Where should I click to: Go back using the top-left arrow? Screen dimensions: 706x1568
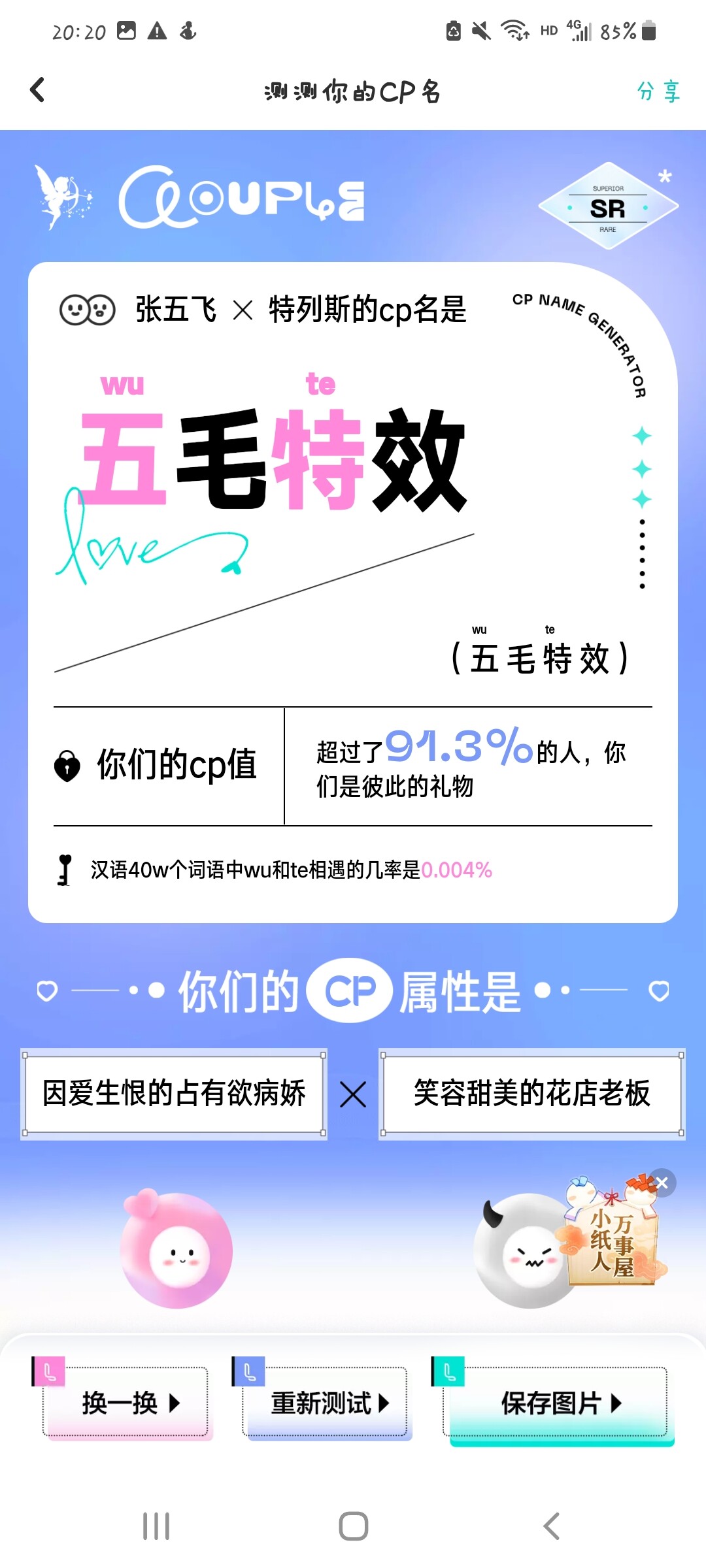(x=37, y=90)
